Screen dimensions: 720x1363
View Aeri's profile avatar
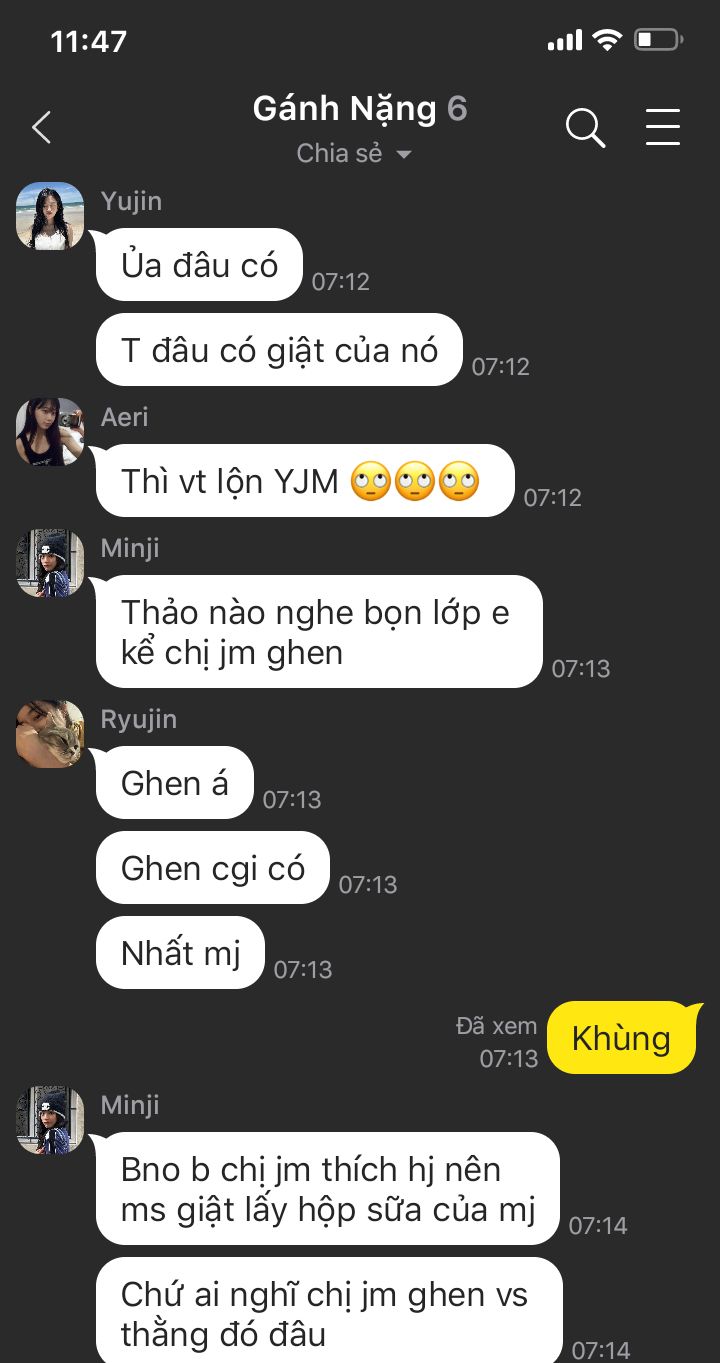pos(50,432)
